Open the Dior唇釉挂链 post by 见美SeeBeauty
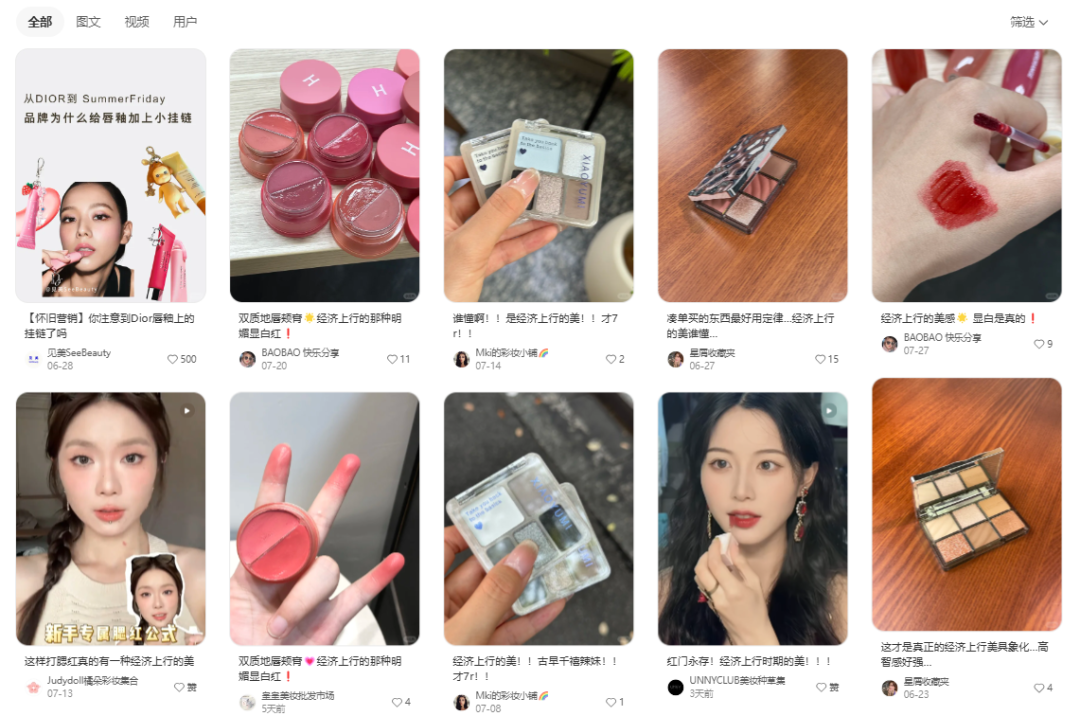This screenshot has height=716, width=1080. [111, 175]
